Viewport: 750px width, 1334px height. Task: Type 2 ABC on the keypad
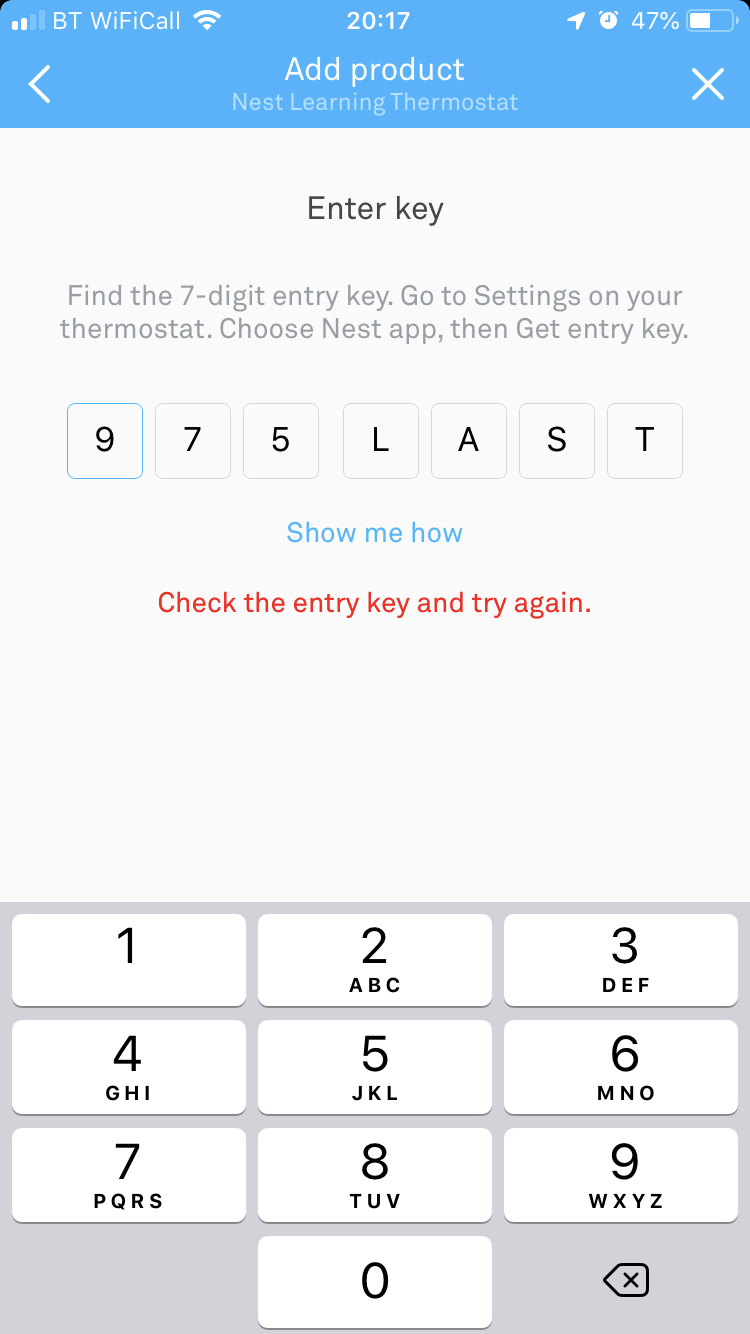[x=375, y=959]
